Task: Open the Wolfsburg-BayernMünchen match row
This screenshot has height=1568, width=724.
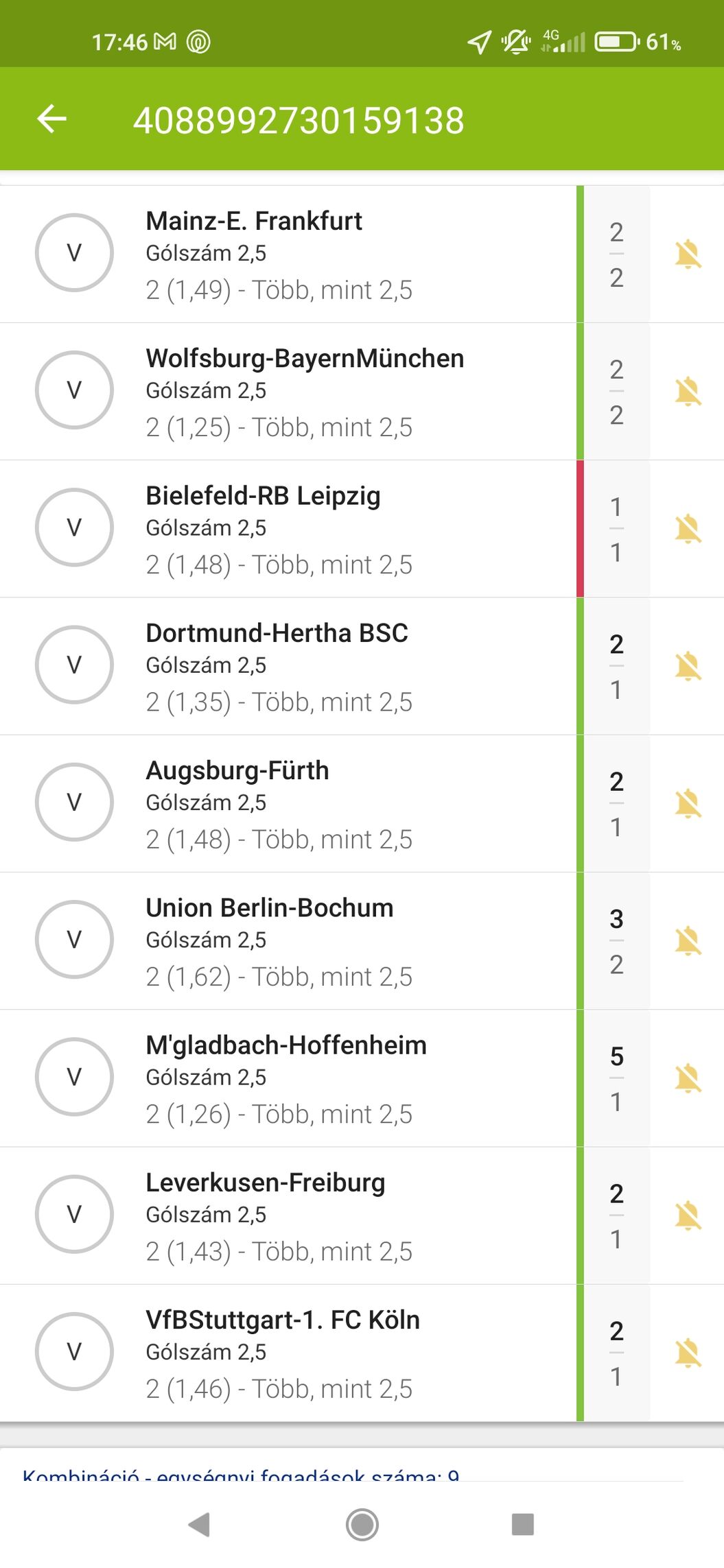Action: (288, 392)
